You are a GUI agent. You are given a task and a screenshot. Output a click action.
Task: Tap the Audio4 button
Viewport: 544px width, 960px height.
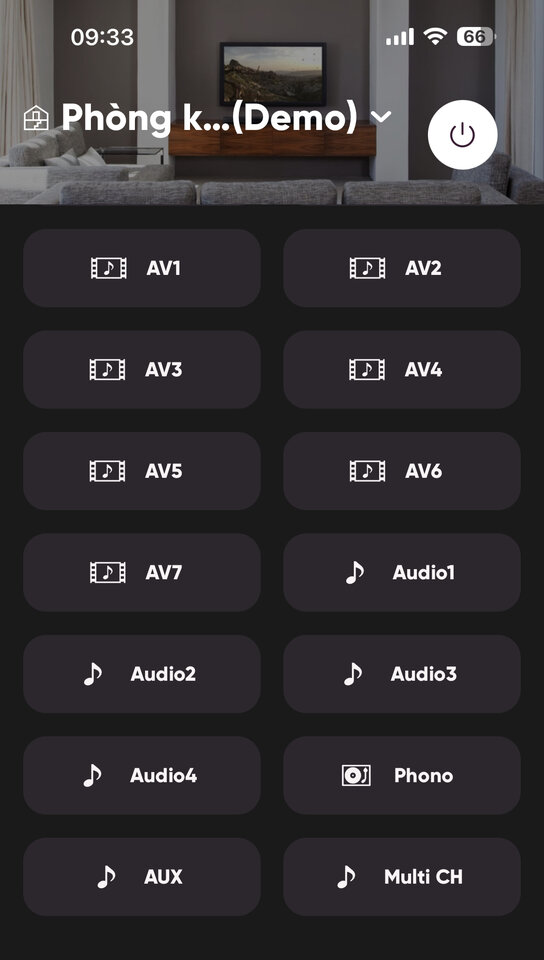142,776
